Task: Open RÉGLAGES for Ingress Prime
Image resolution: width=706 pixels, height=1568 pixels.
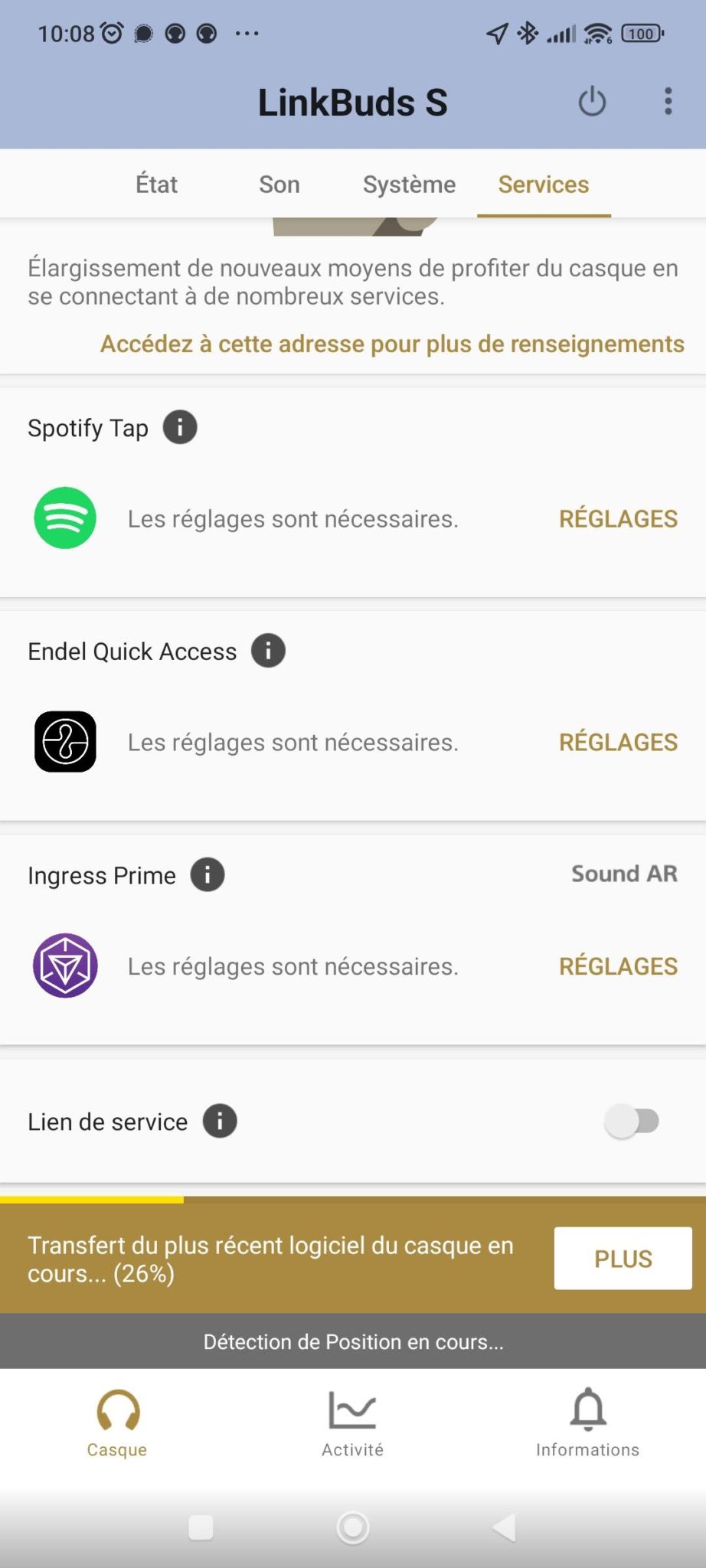Action: [x=618, y=966]
